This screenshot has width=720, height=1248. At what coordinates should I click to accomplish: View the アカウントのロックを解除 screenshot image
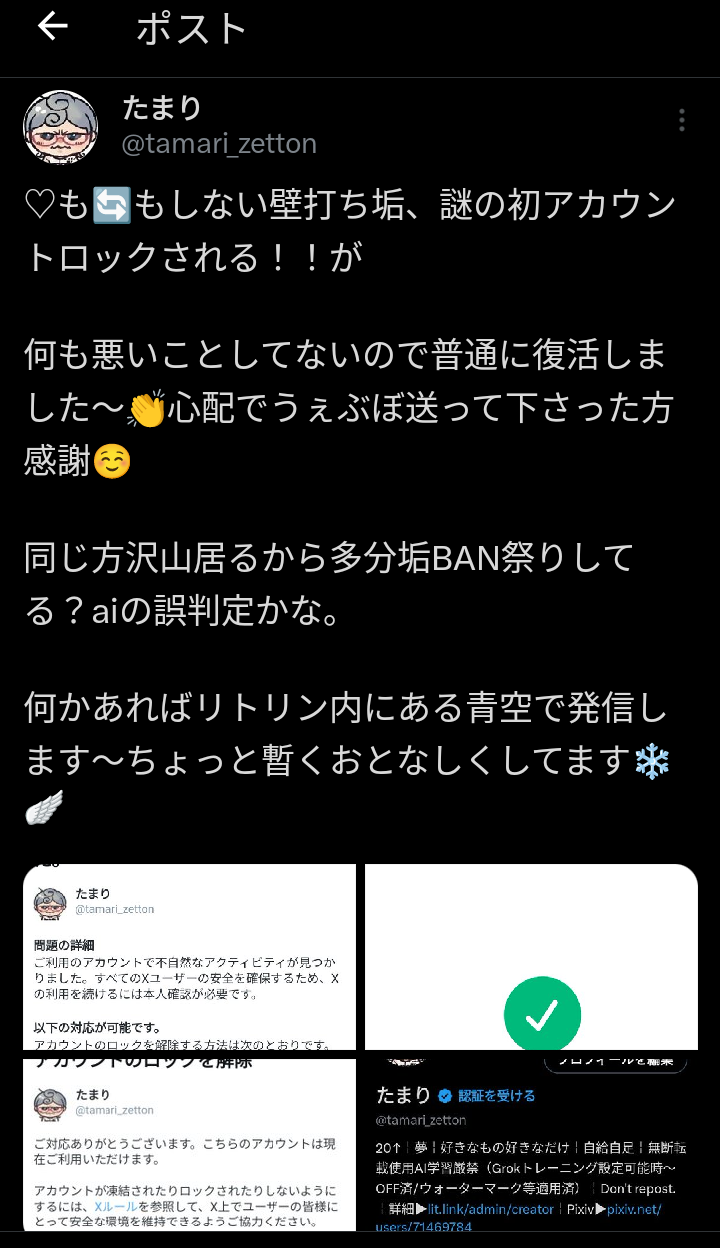coord(190,1143)
